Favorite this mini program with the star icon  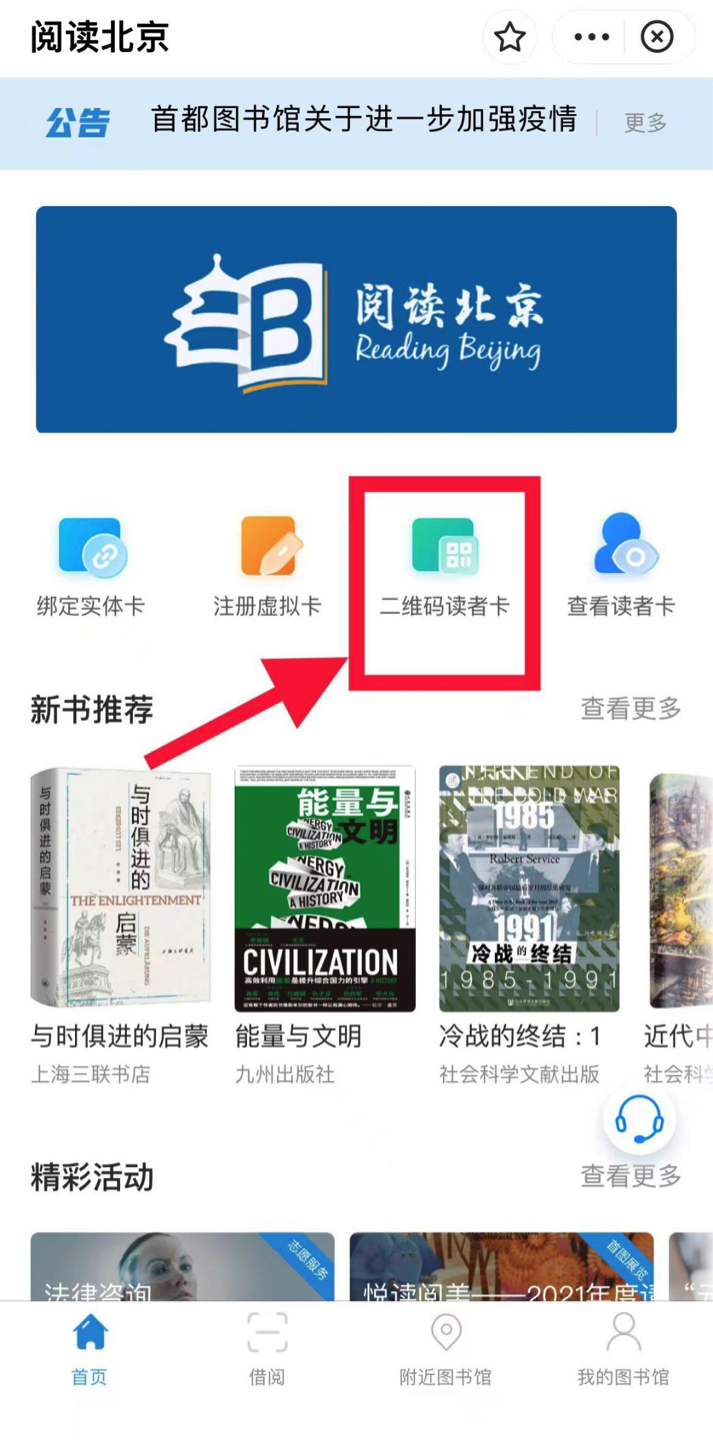510,38
